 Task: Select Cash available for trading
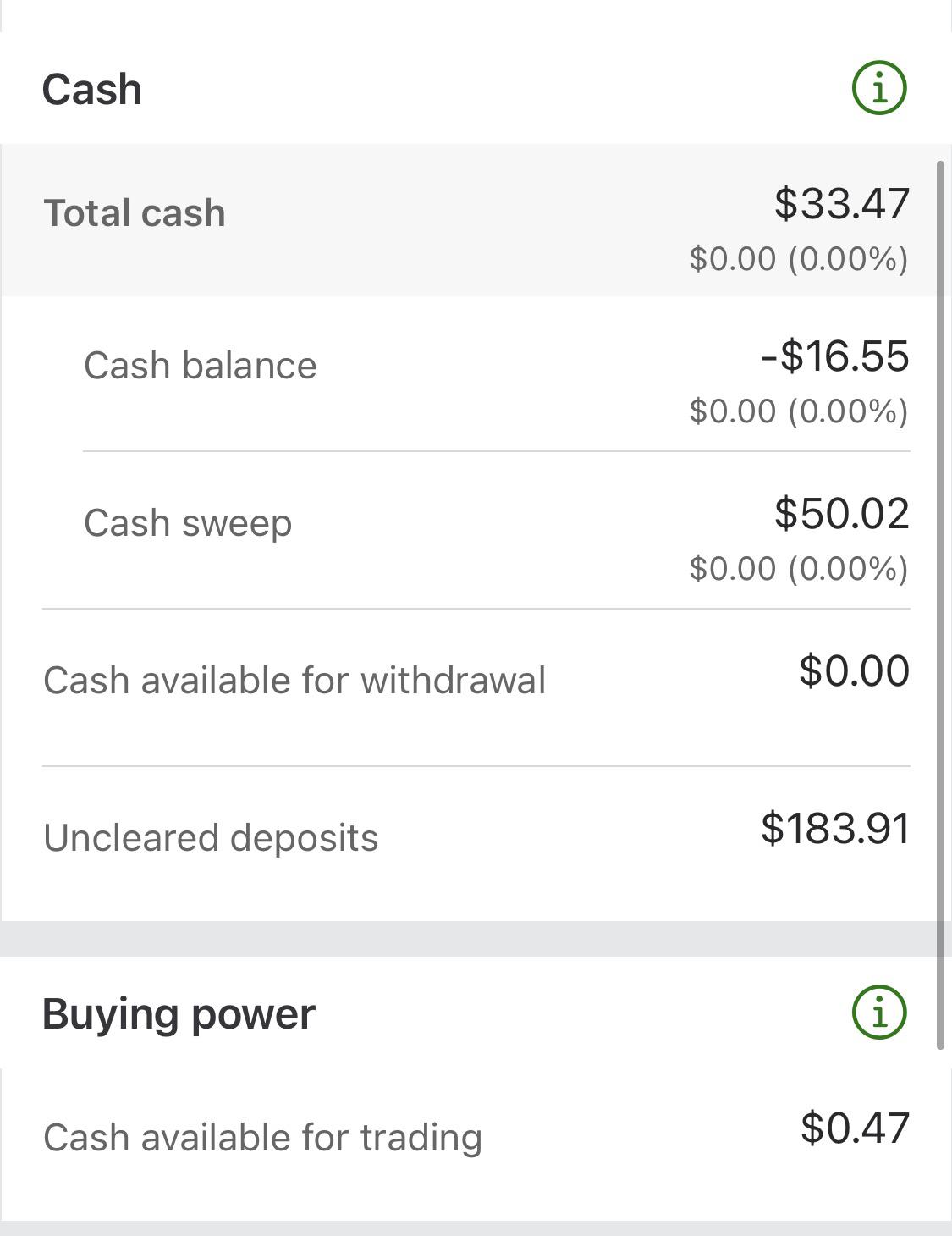point(263,1137)
